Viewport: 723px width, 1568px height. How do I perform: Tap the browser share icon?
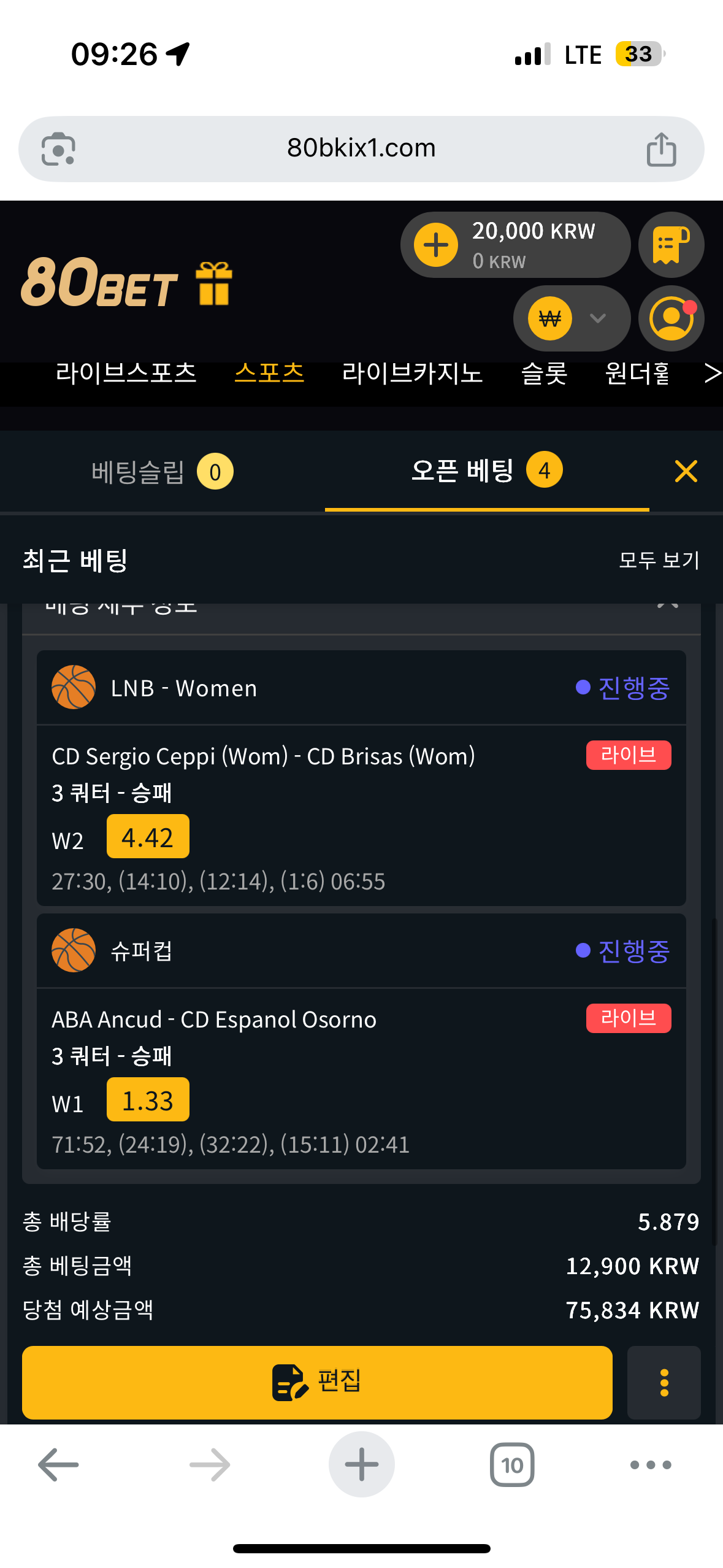pyautogui.click(x=661, y=149)
